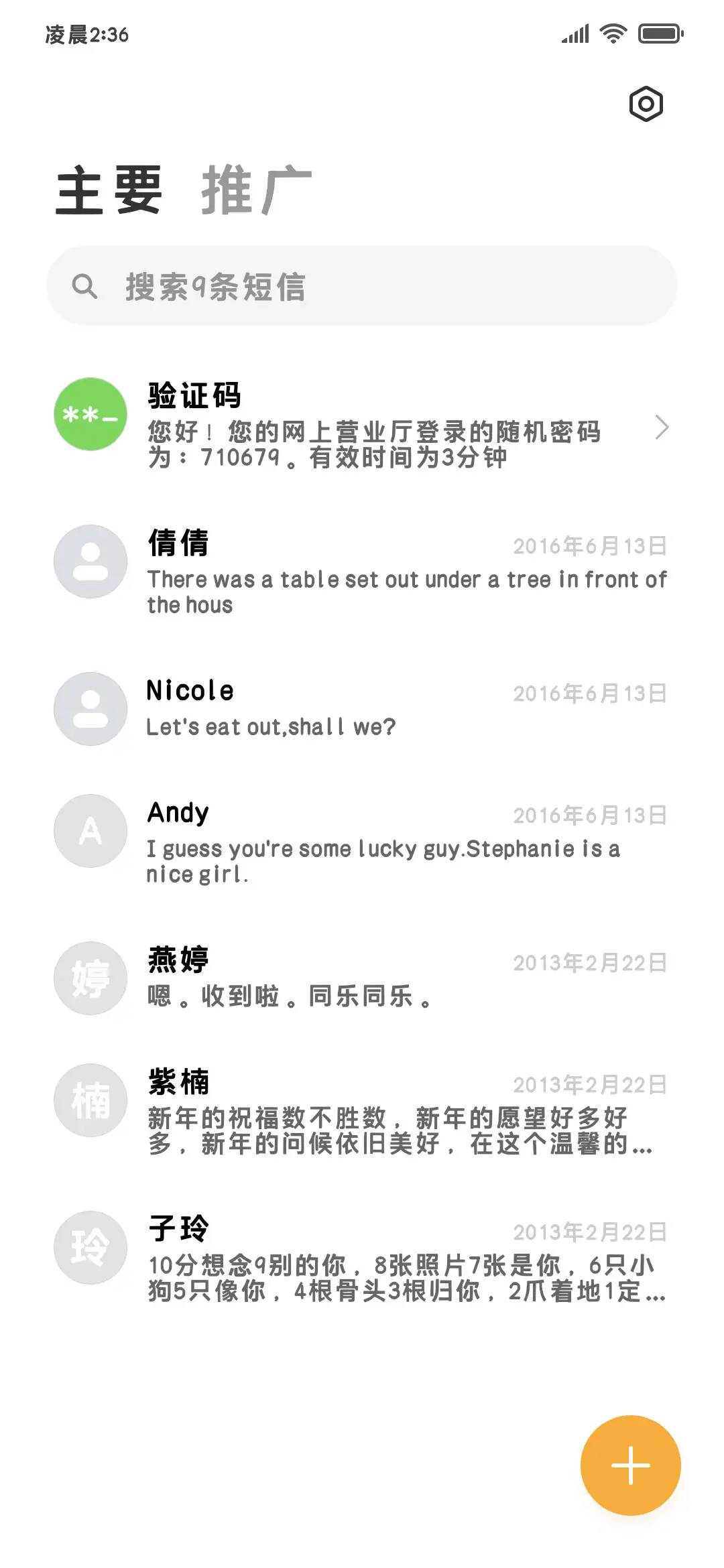The width and height of the screenshot is (724, 1568).
Task: Tap Nicole's profile avatar icon
Action: coord(90,709)
